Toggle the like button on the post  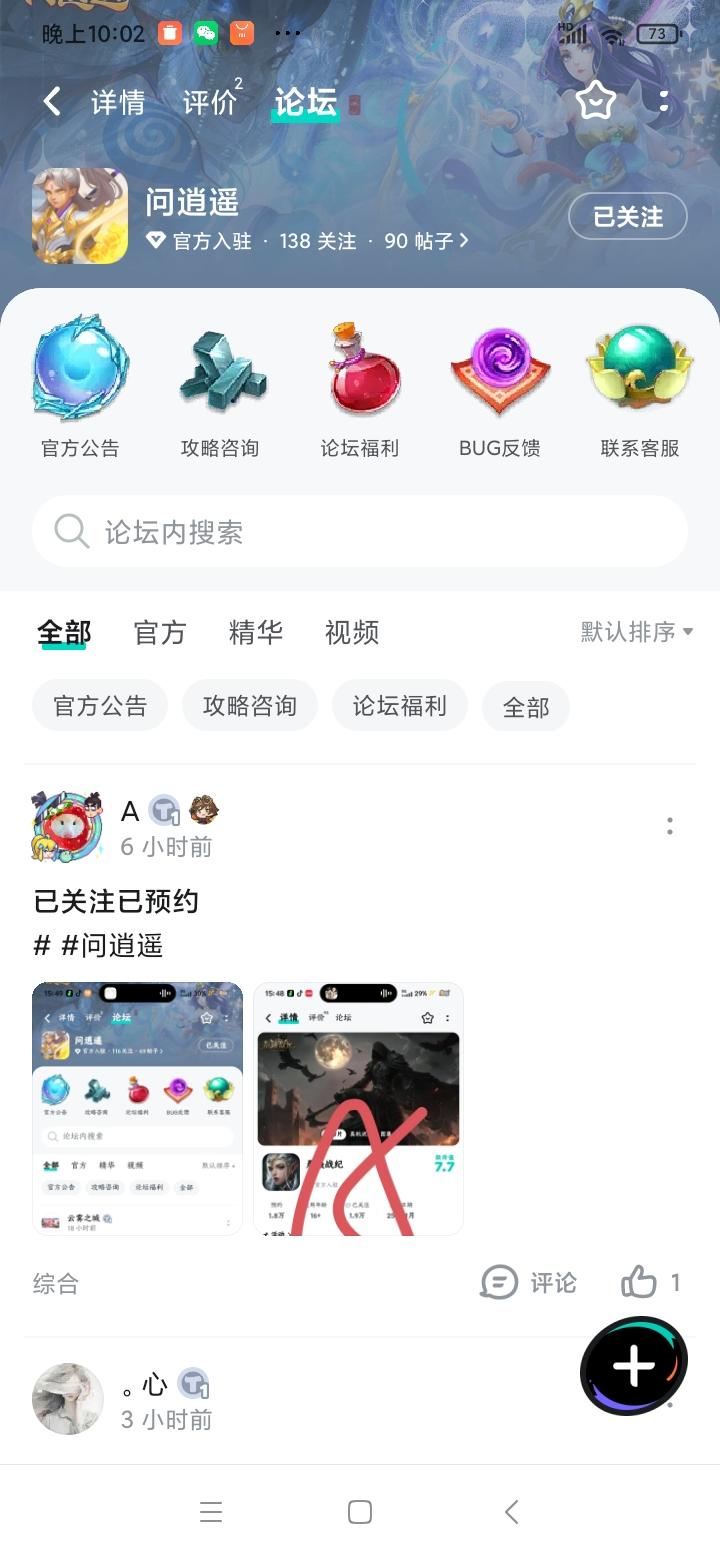click(x=645, y=1282)
